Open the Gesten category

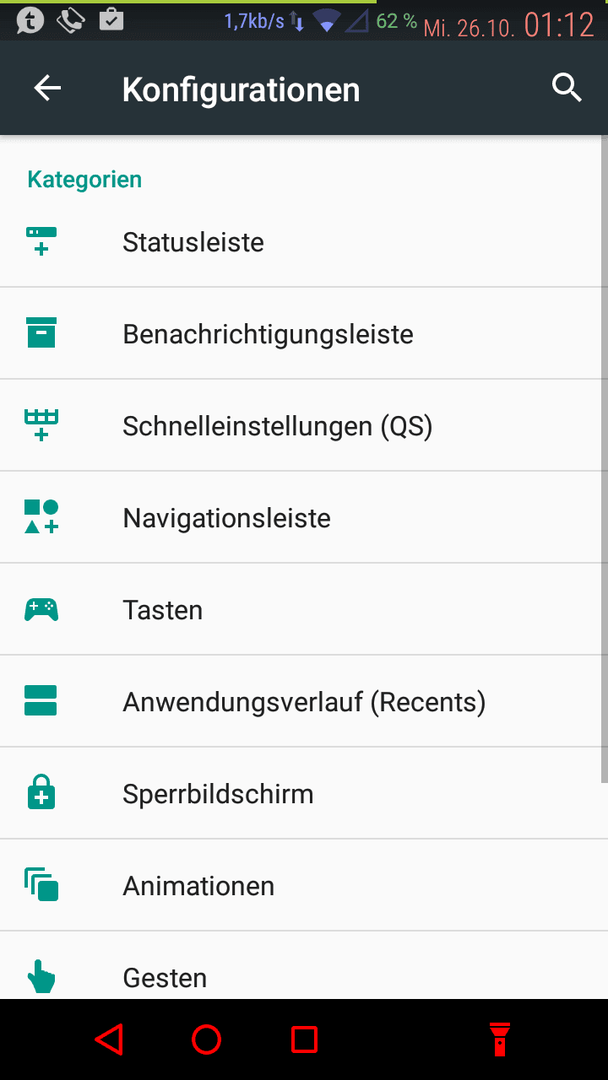tap(300, 966)
